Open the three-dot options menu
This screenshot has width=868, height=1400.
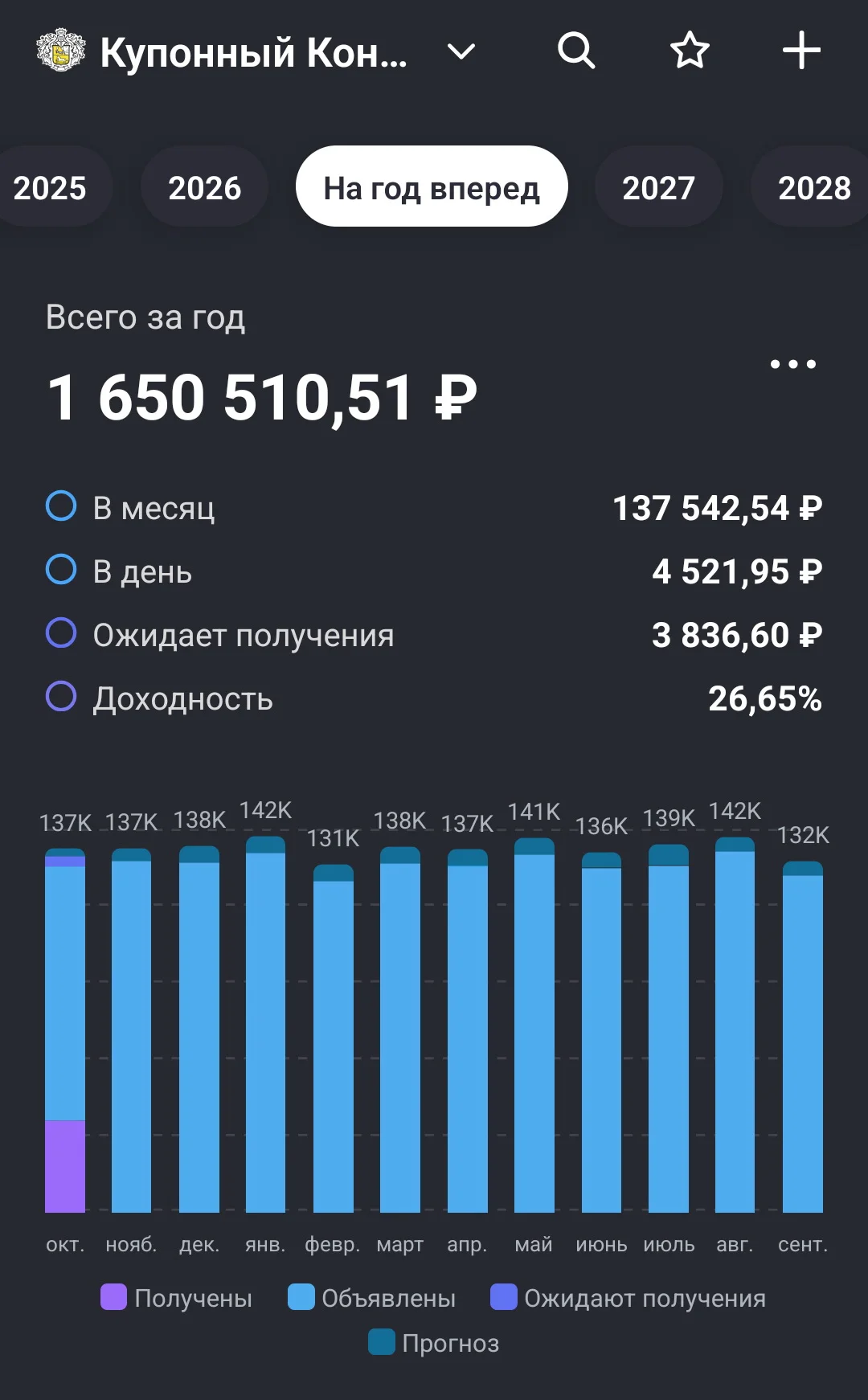tap(793, 364)
